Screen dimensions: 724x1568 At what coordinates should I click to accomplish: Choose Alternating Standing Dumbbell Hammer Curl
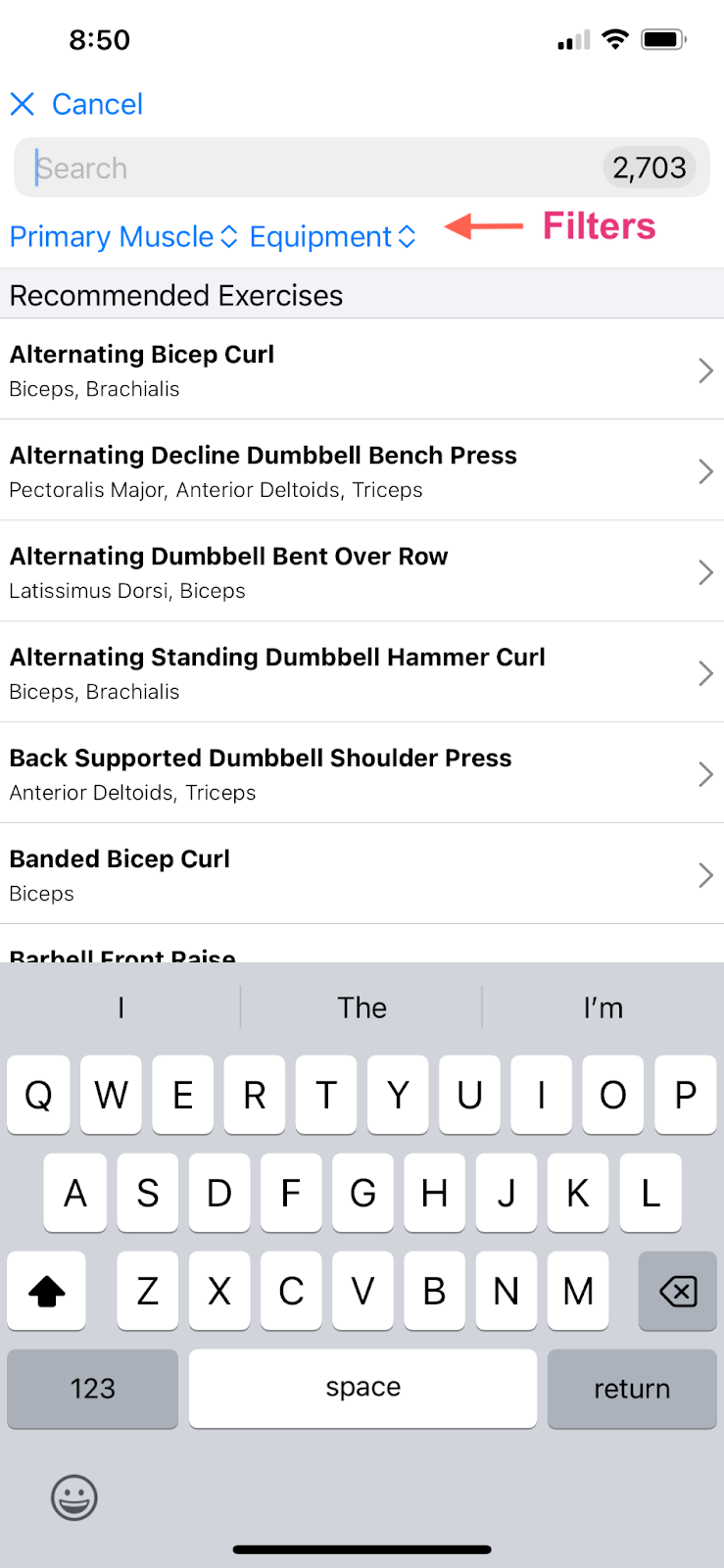pos(362,672)
